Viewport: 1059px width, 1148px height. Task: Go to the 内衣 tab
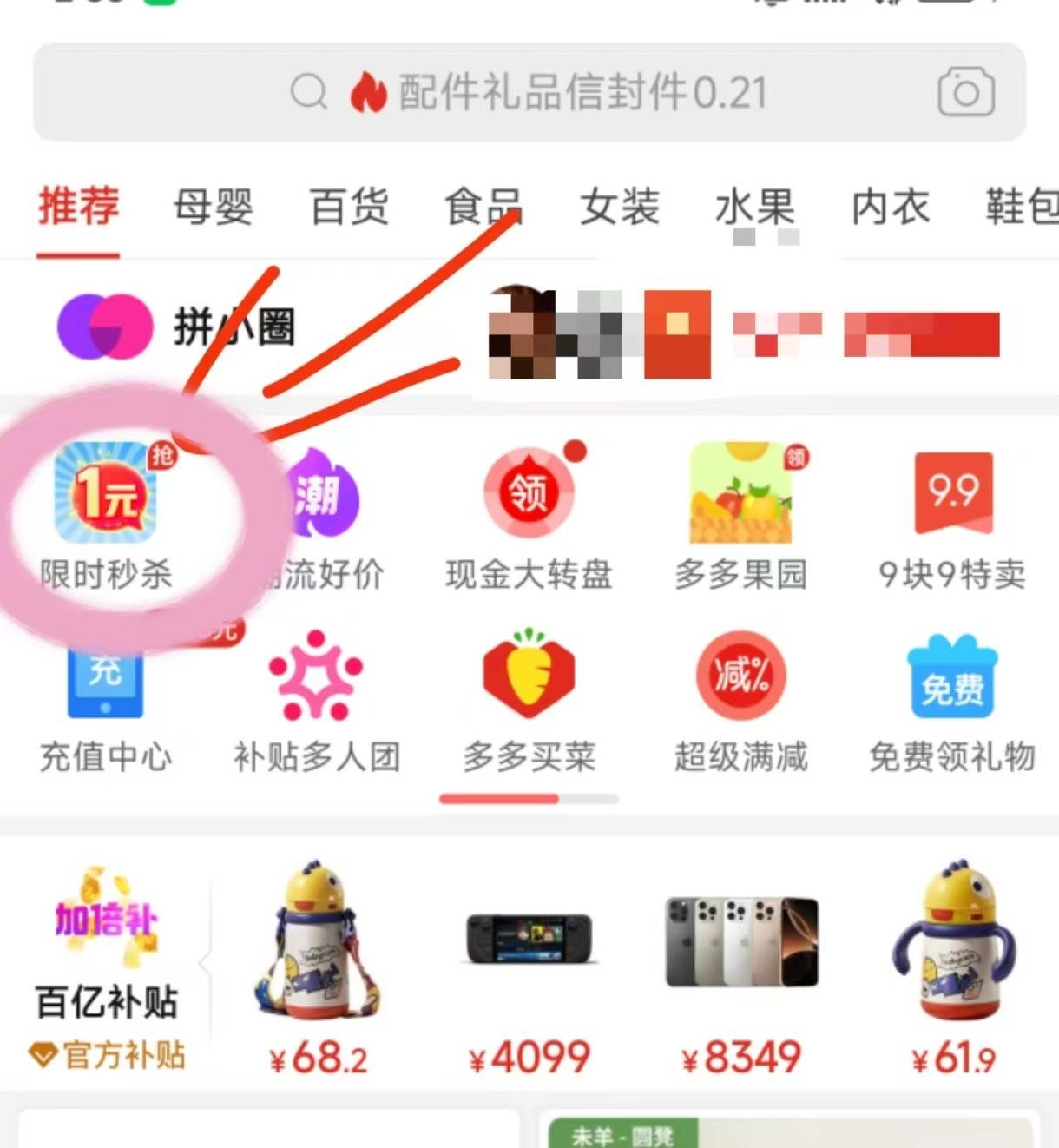click(891, 208)
